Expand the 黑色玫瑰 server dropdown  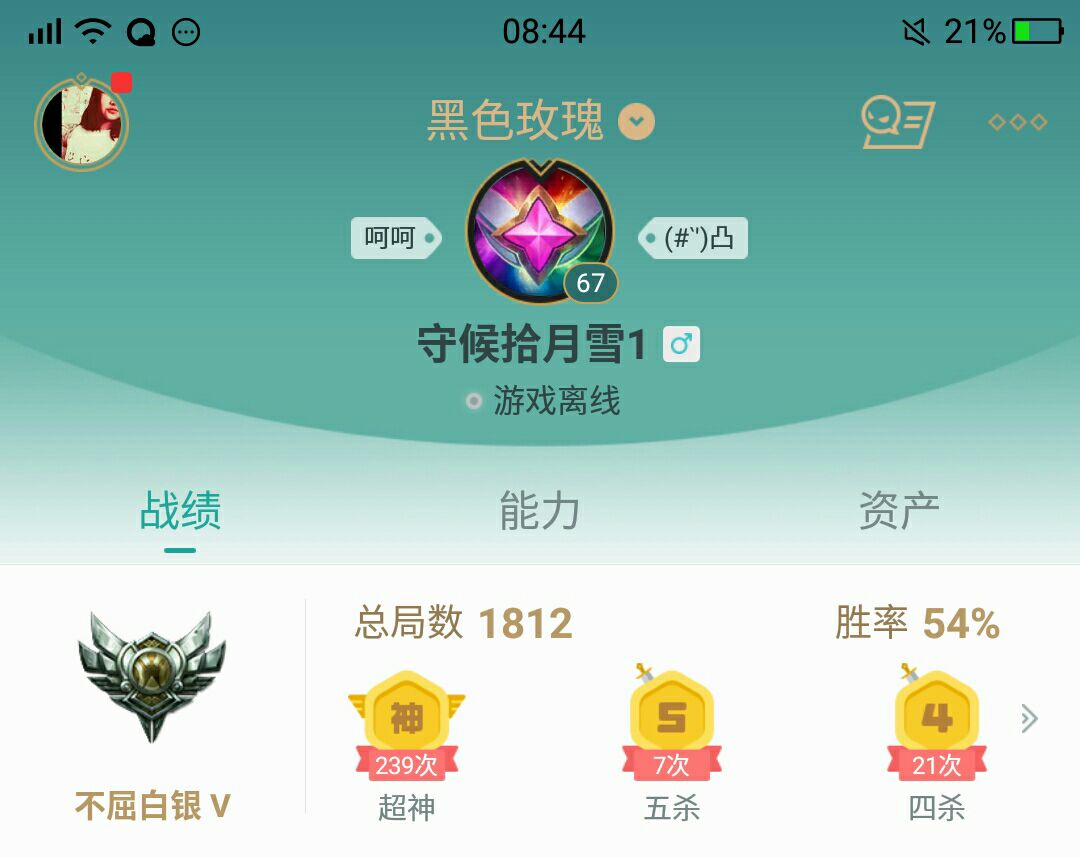[x=636, y=122]
